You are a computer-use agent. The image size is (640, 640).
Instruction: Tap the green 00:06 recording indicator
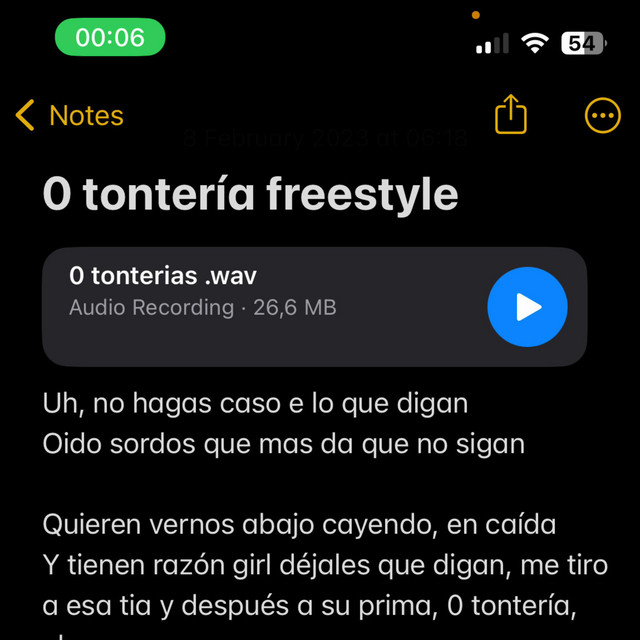point(110,38)
